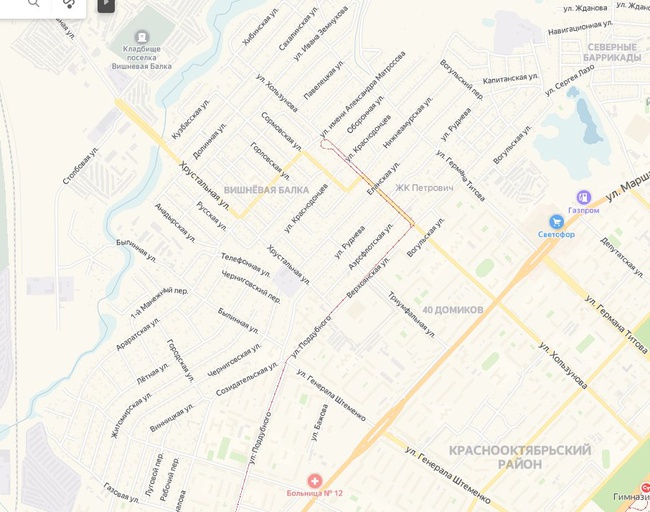Select the Газпром gas station marker
The width and height of the screenshot is (650, 512).
point(584,197)
